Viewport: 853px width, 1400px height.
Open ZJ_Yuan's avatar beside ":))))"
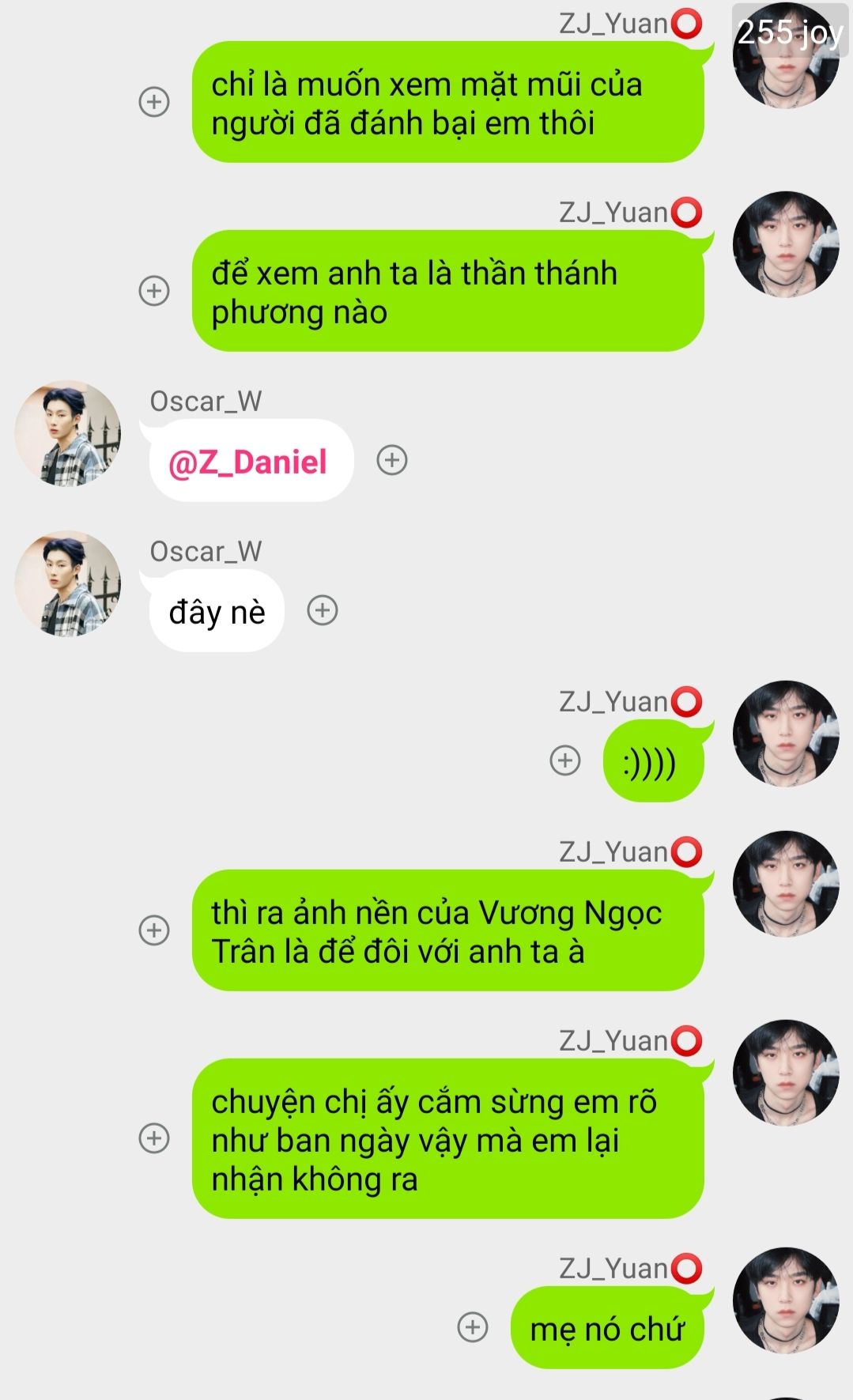tap(786, 734)
